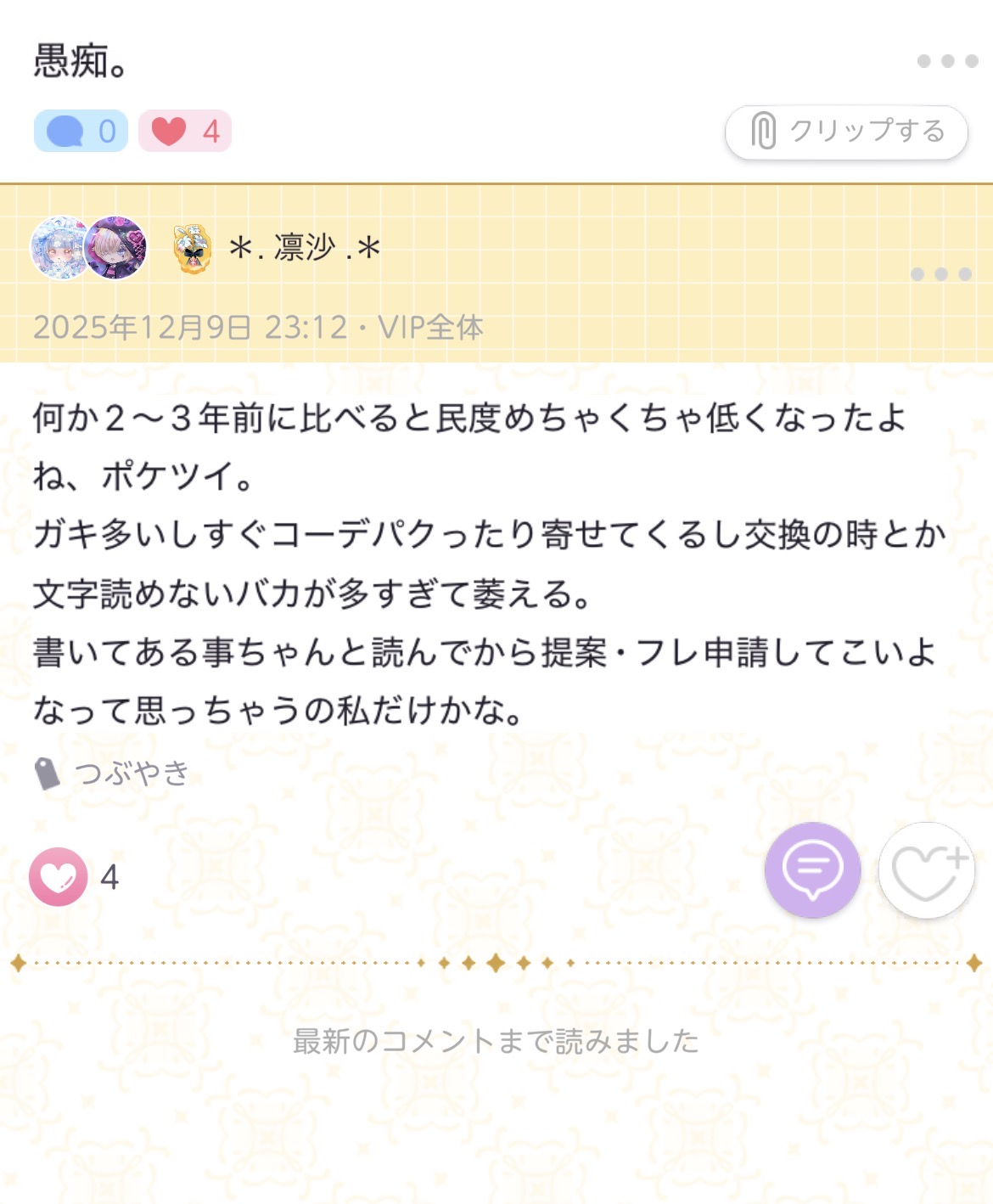This screenshot has width=993, height=1204.
Task: View who liked via the pink heart icon
Action: [59, 877]
